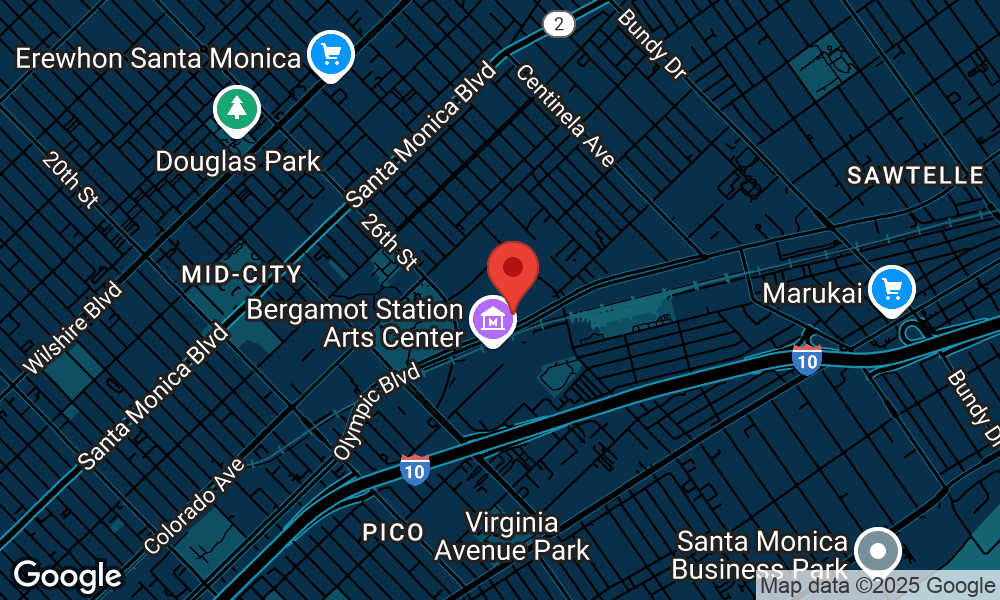Select the Marukai shopping cart pin
1000x600 pixels.
(892, 290)
